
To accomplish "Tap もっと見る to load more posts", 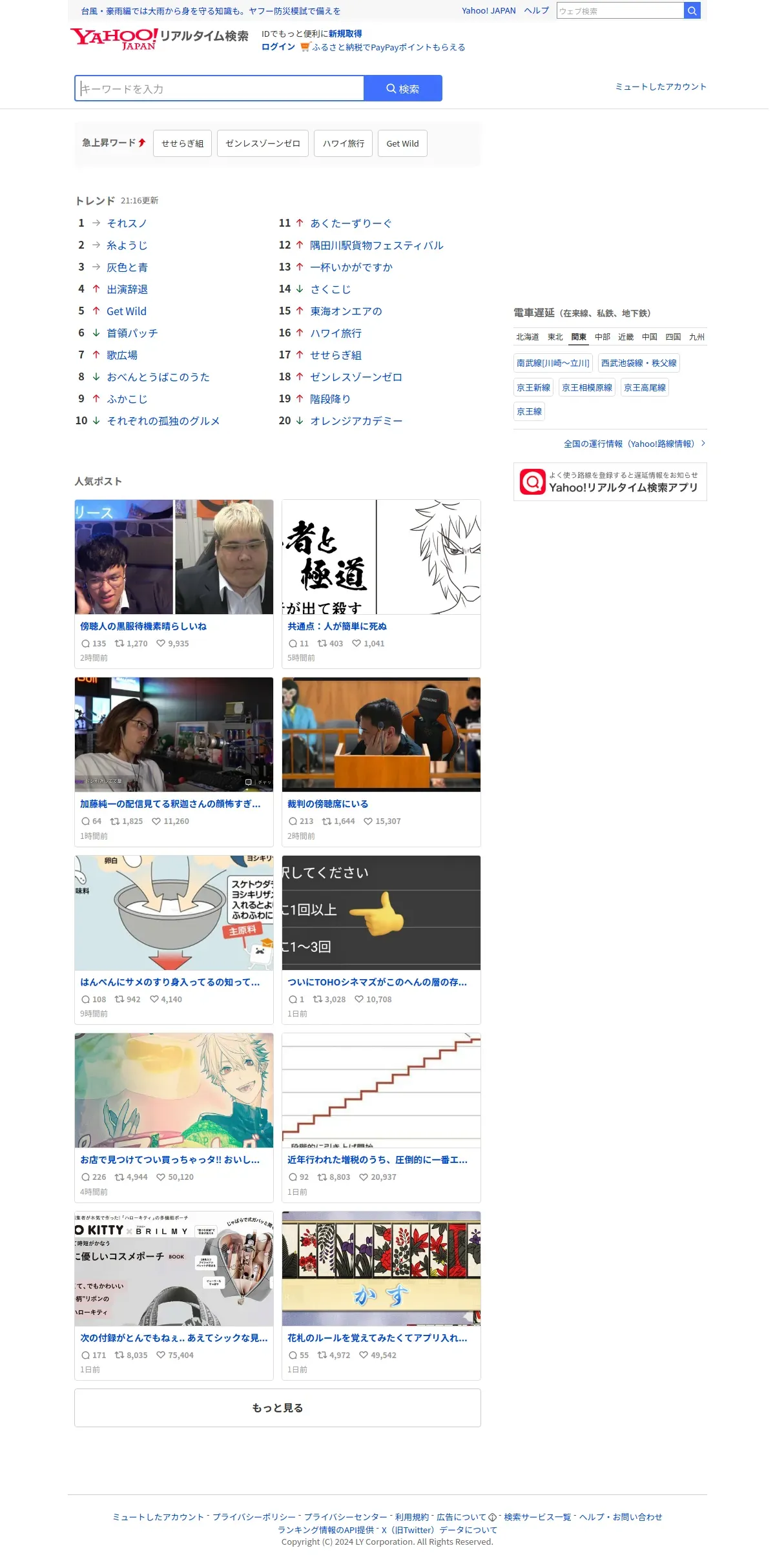I will point(277,1408).
